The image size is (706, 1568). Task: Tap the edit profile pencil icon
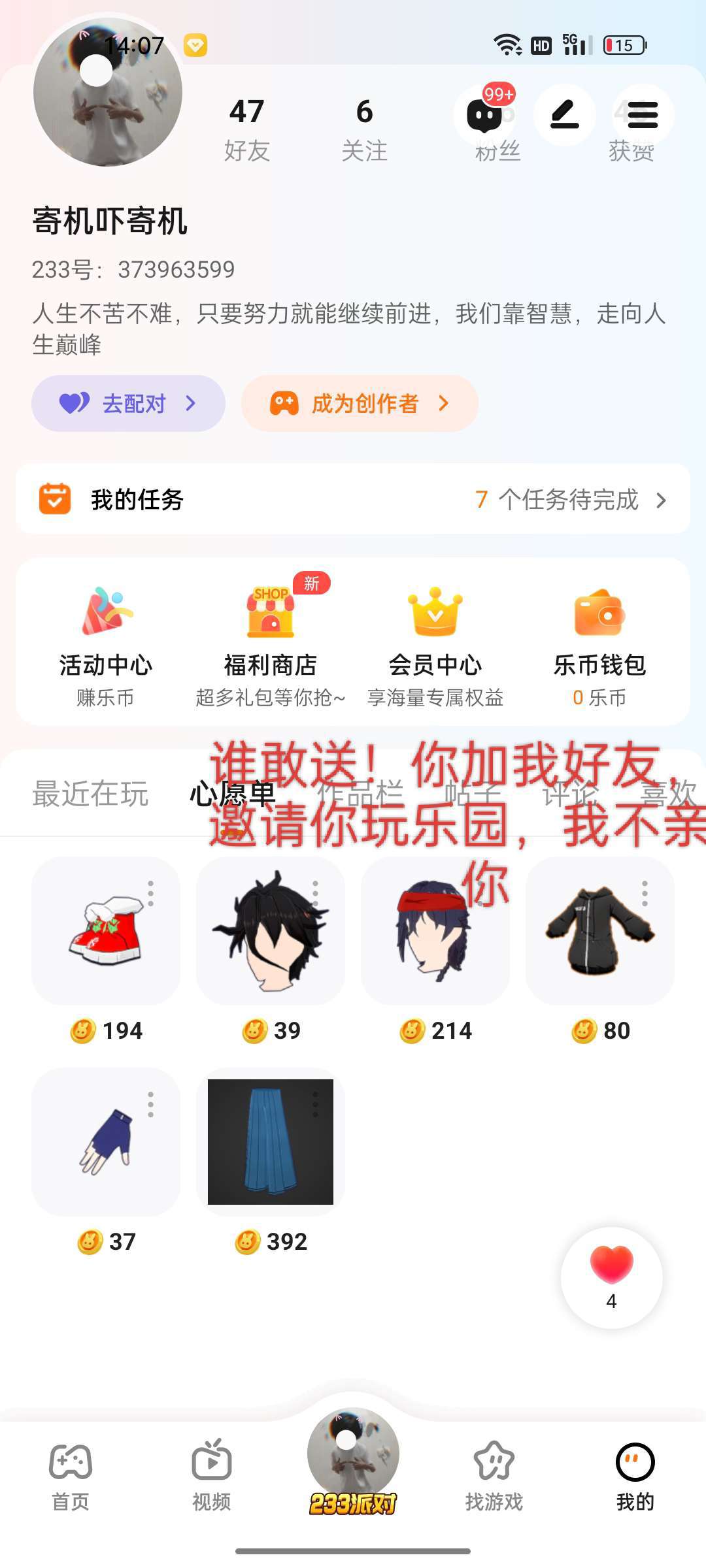pos(564,116)
